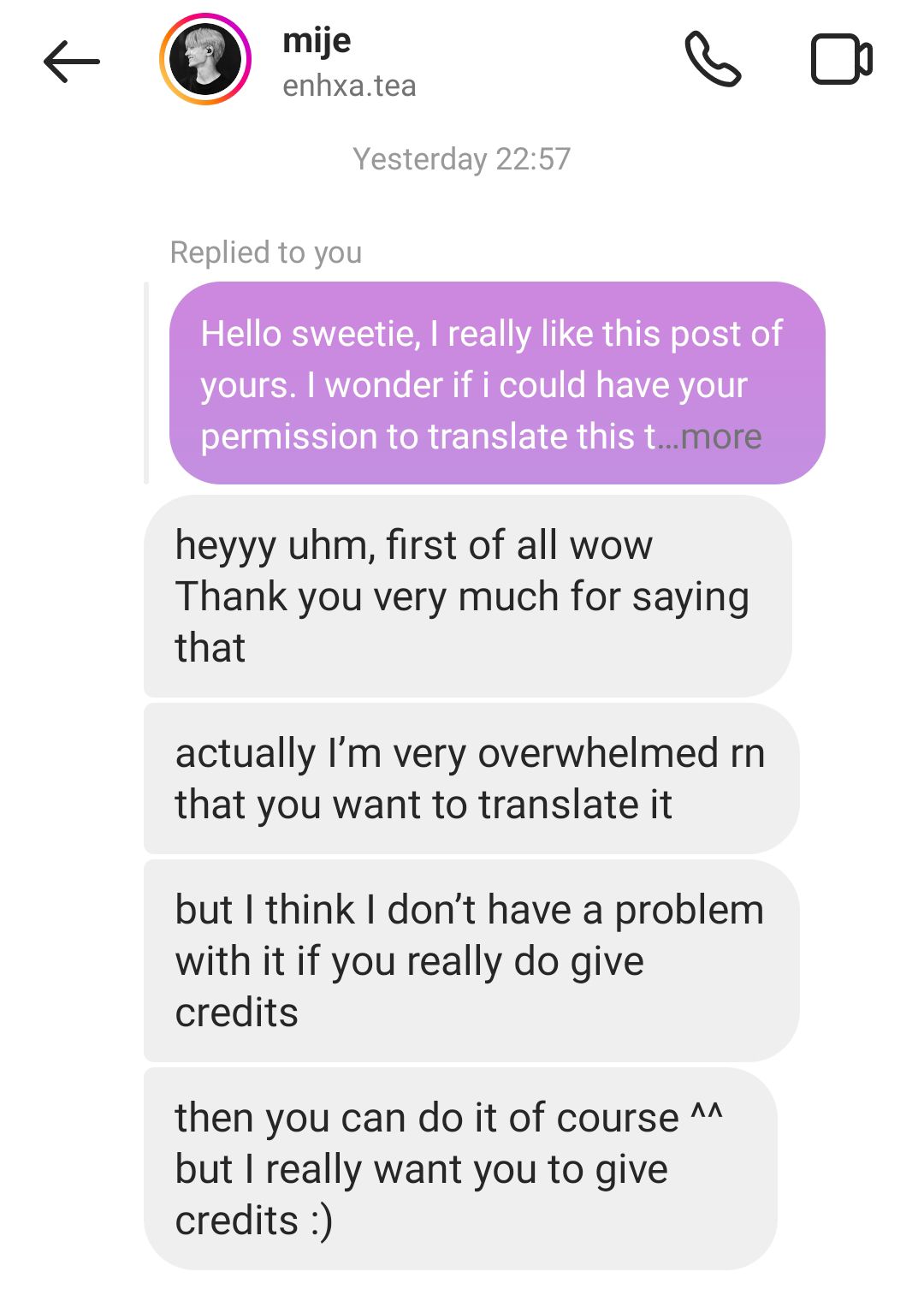
Task: Open mije's profile picture story
Action: pyautogui.click(x=205, y=60)
